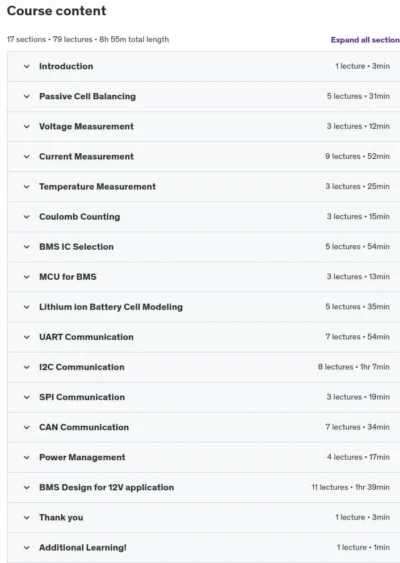Expand Passive Cell Balancing section

pyautogui.click(x=203, y=97)
